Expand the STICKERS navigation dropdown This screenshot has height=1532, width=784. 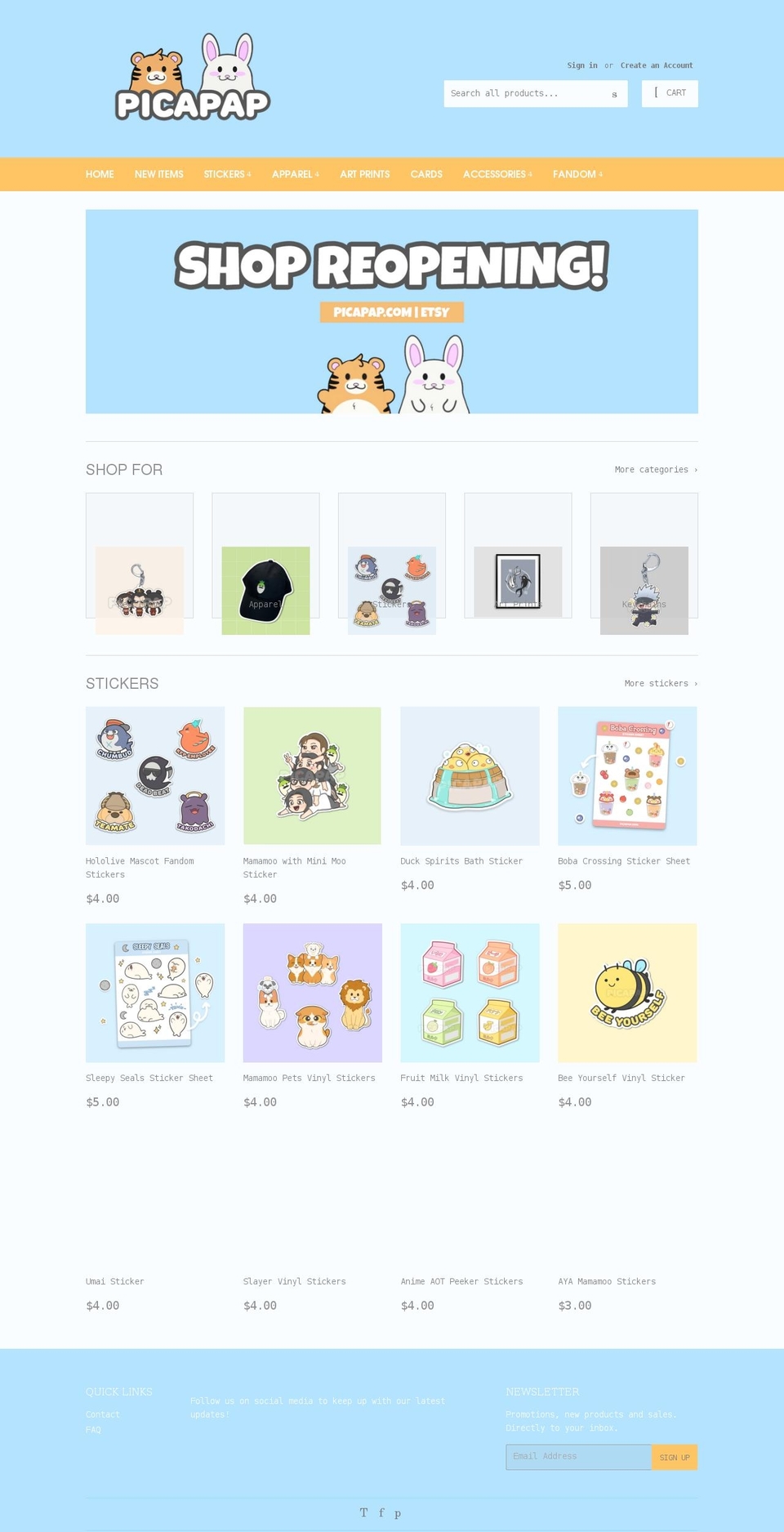[x=226, y=174]
